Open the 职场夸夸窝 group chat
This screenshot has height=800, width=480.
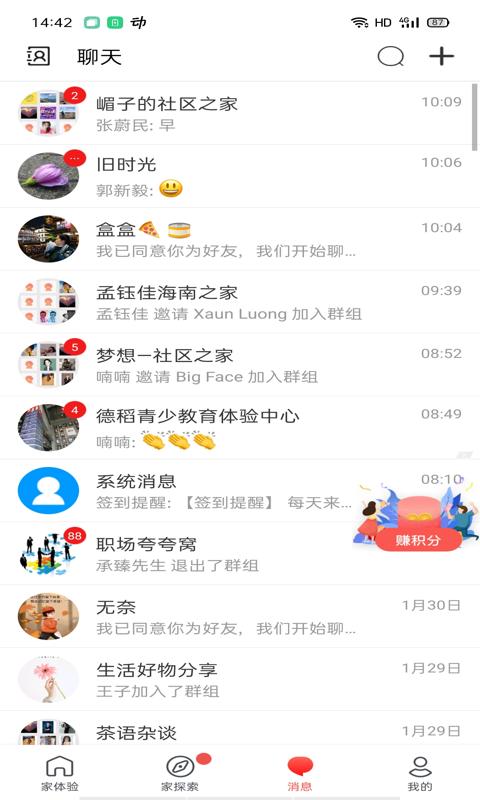click(179, 554)
